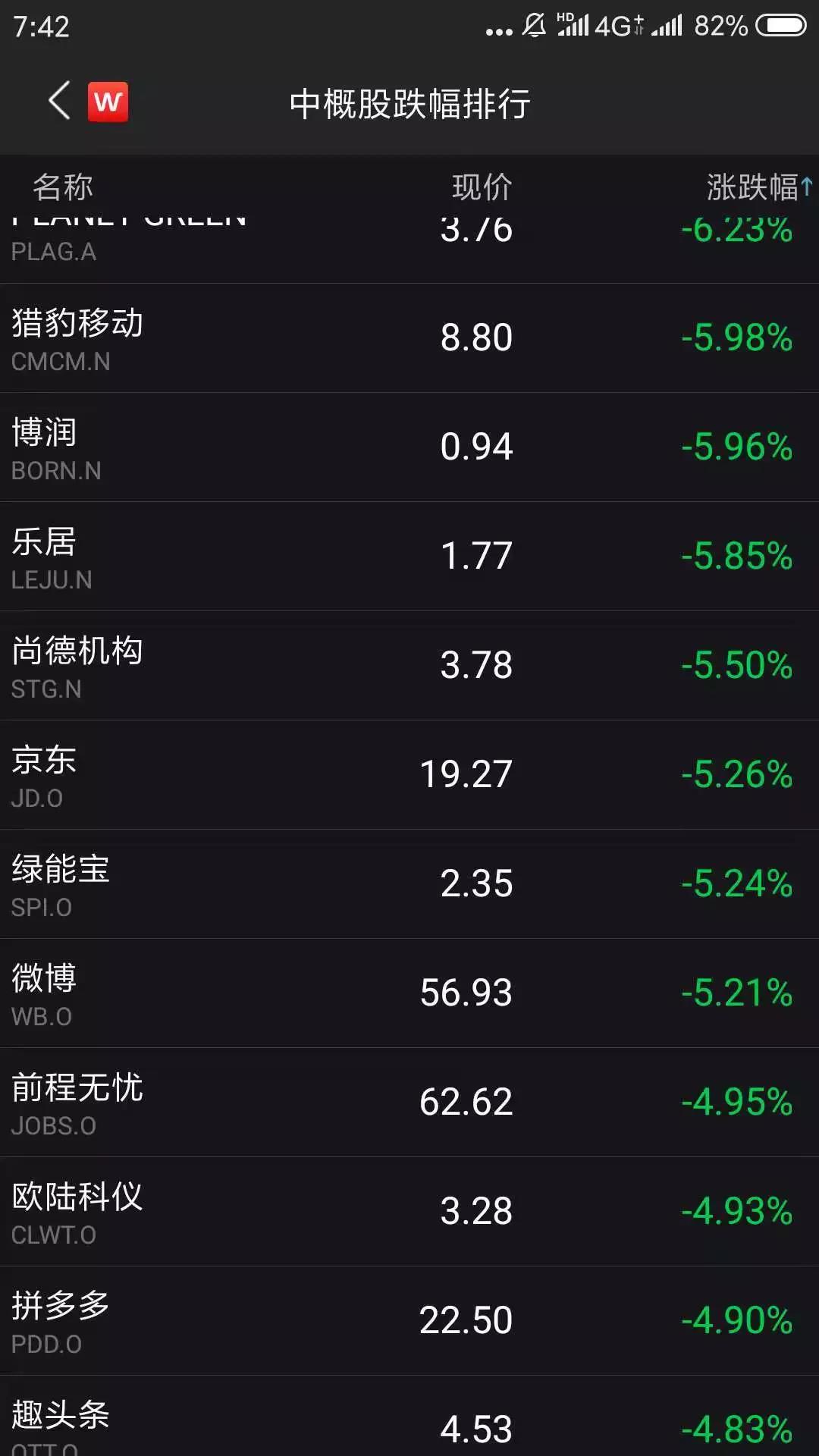Image resolution: width=819 pixels, height=1456 pixels.
Task: View details for 乐居 LEJU.N
Action: tap(409, 557)
